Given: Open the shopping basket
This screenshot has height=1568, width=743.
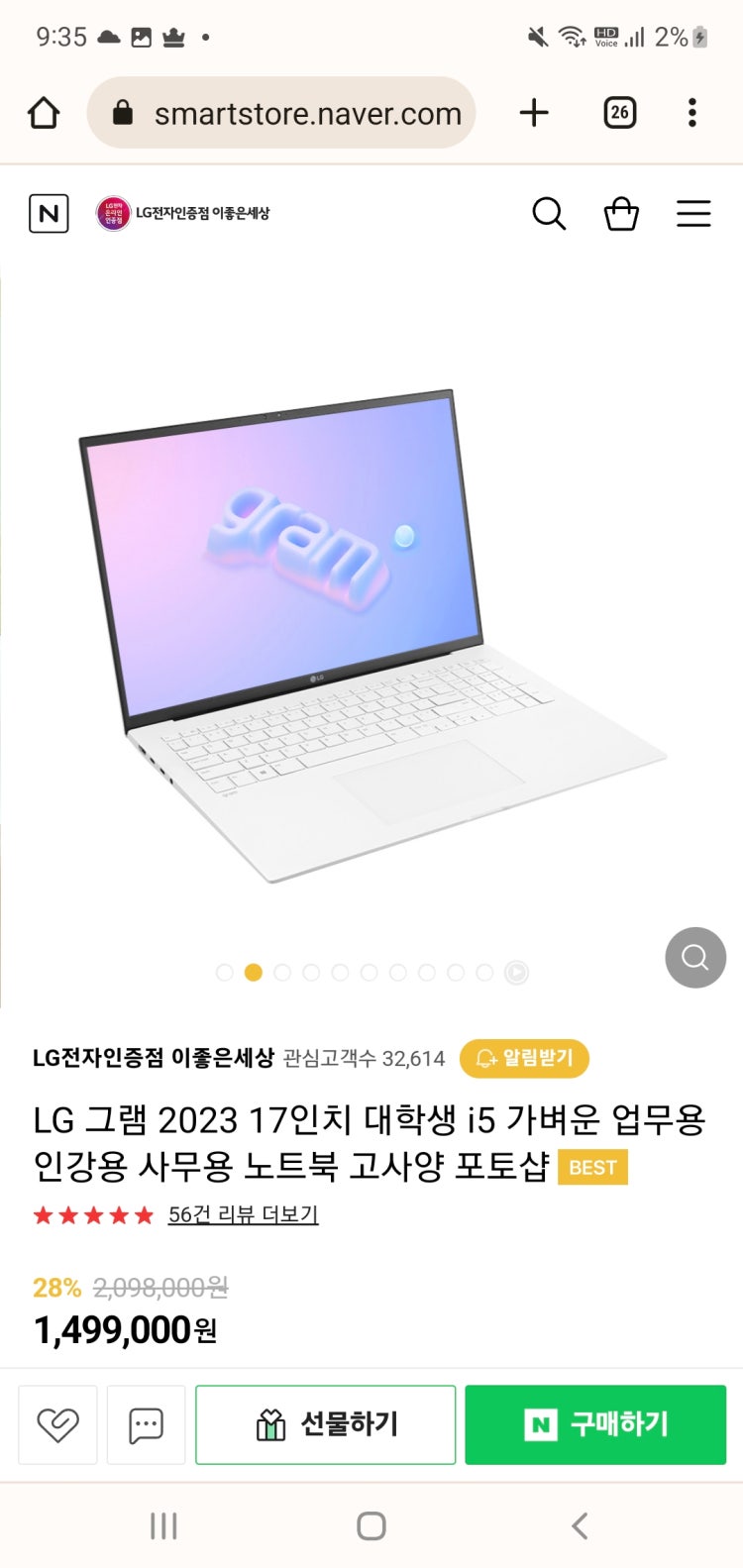Looking at the screenshot, I should pos(621,213).
